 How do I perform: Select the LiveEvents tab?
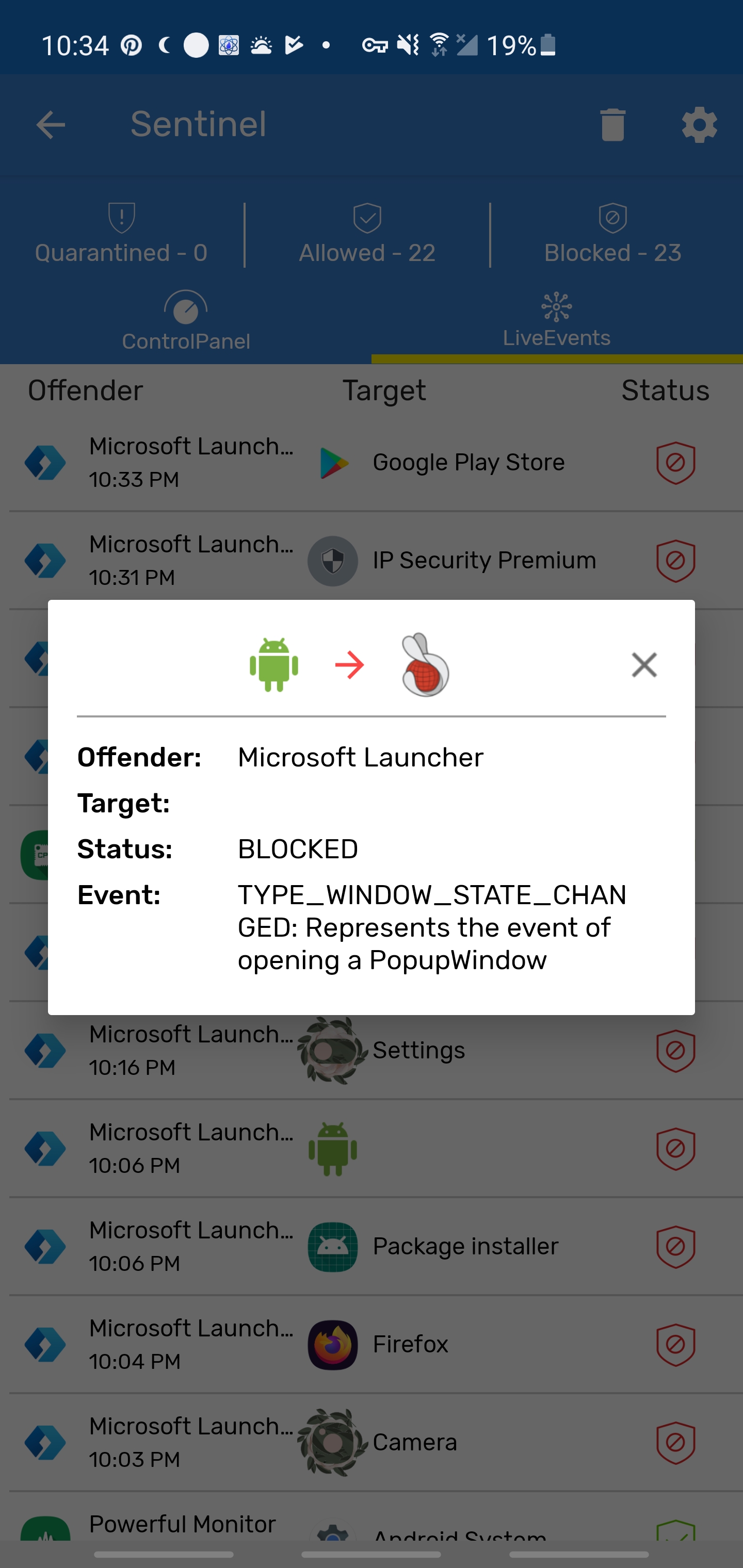[x=556, y=321]
